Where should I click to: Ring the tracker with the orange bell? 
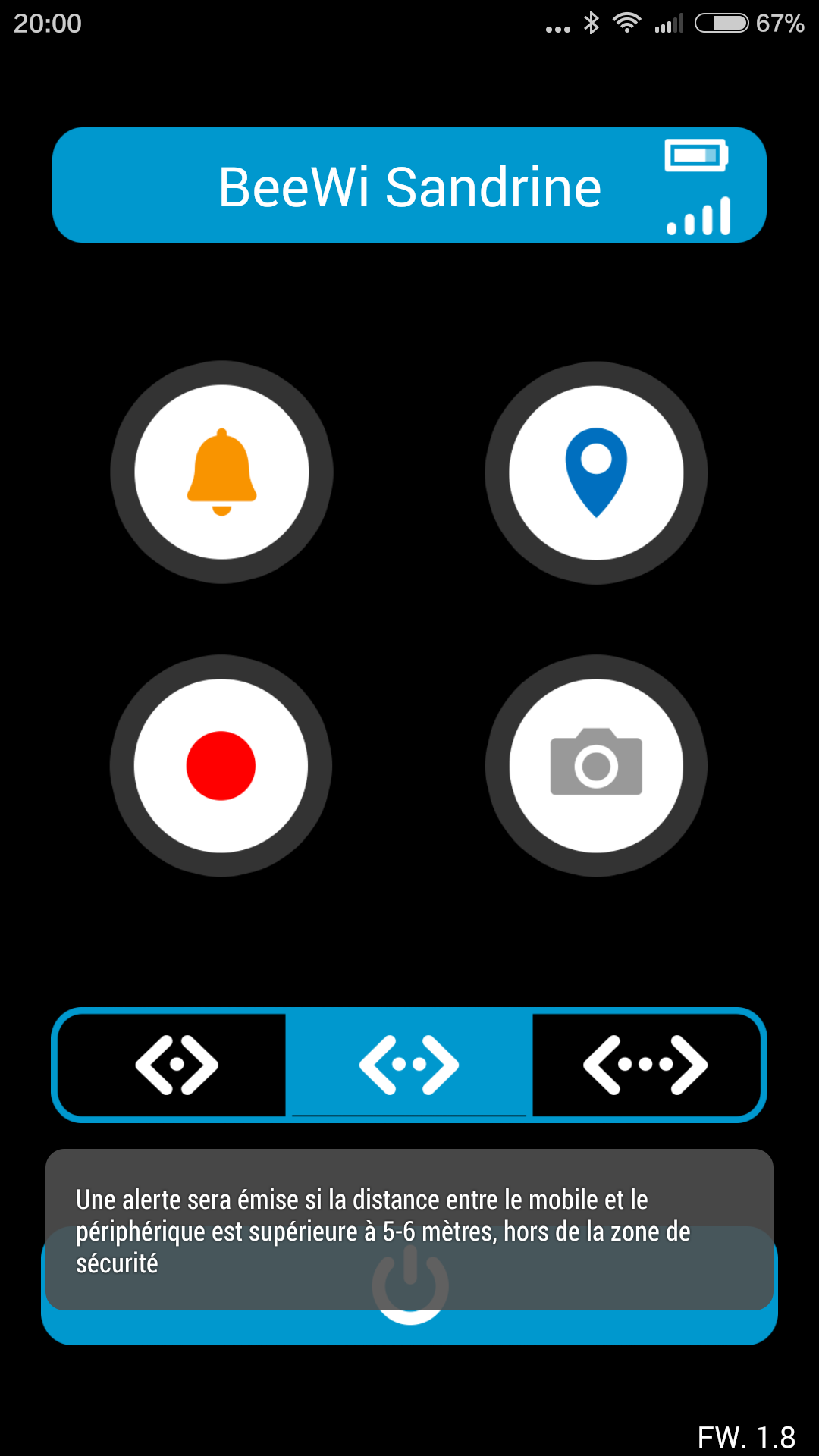tap(221, 472)
